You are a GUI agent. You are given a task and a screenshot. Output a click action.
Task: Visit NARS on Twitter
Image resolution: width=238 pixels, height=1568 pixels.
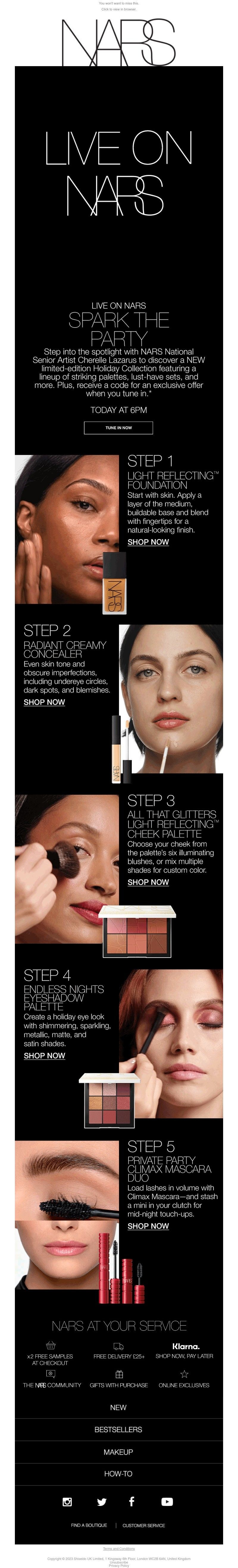coord(101,1502)
